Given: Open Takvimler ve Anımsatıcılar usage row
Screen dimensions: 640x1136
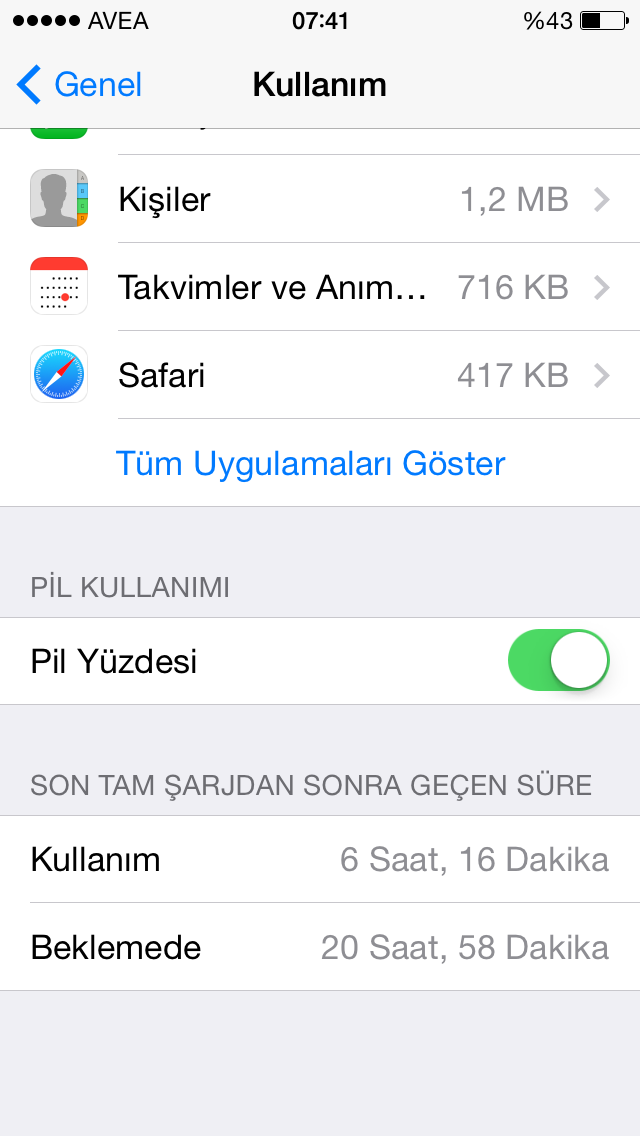Looking at the screenshot, I should [x=320, y=287].
